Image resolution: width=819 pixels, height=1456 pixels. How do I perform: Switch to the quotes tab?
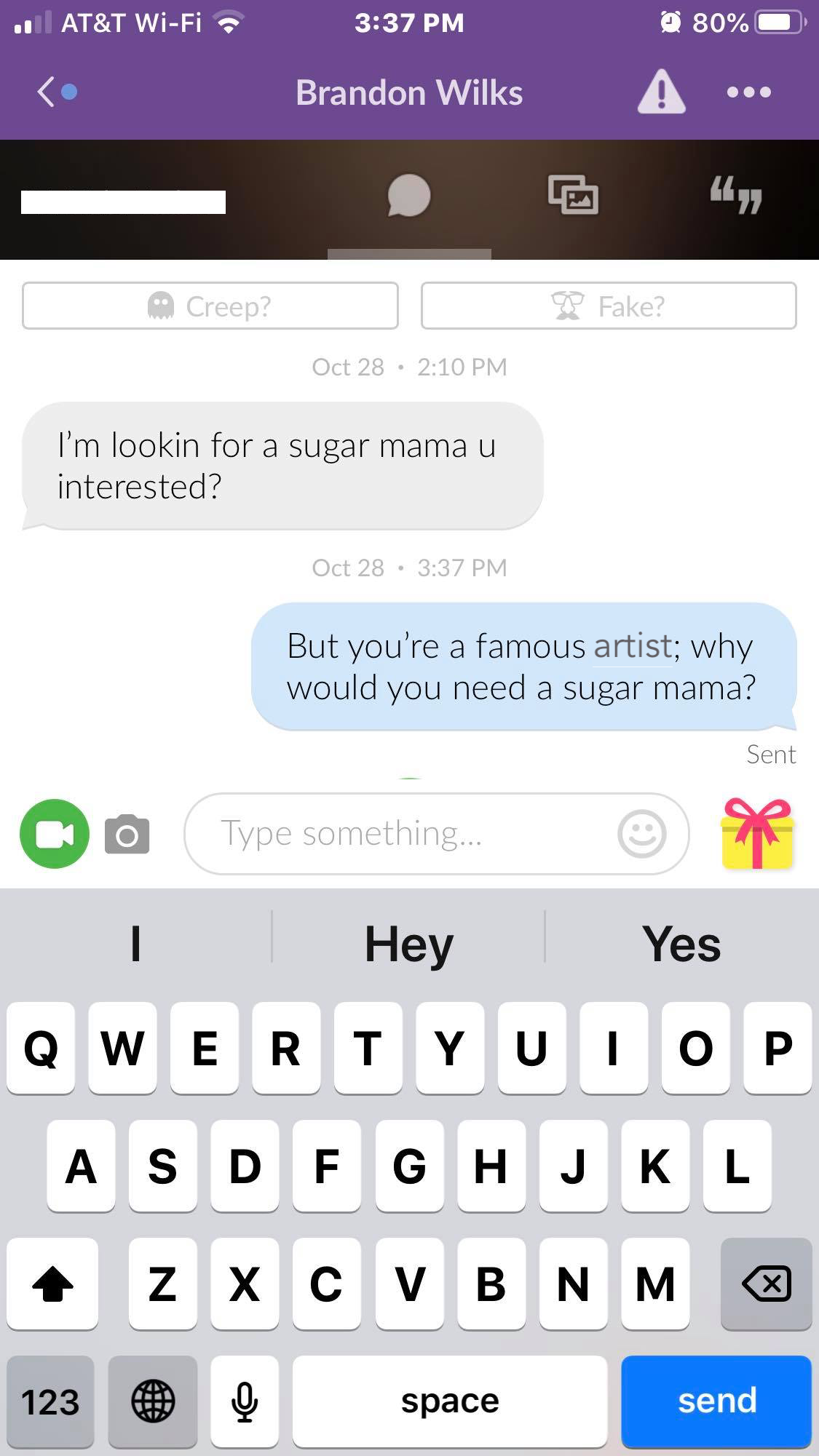click(736, 196)
